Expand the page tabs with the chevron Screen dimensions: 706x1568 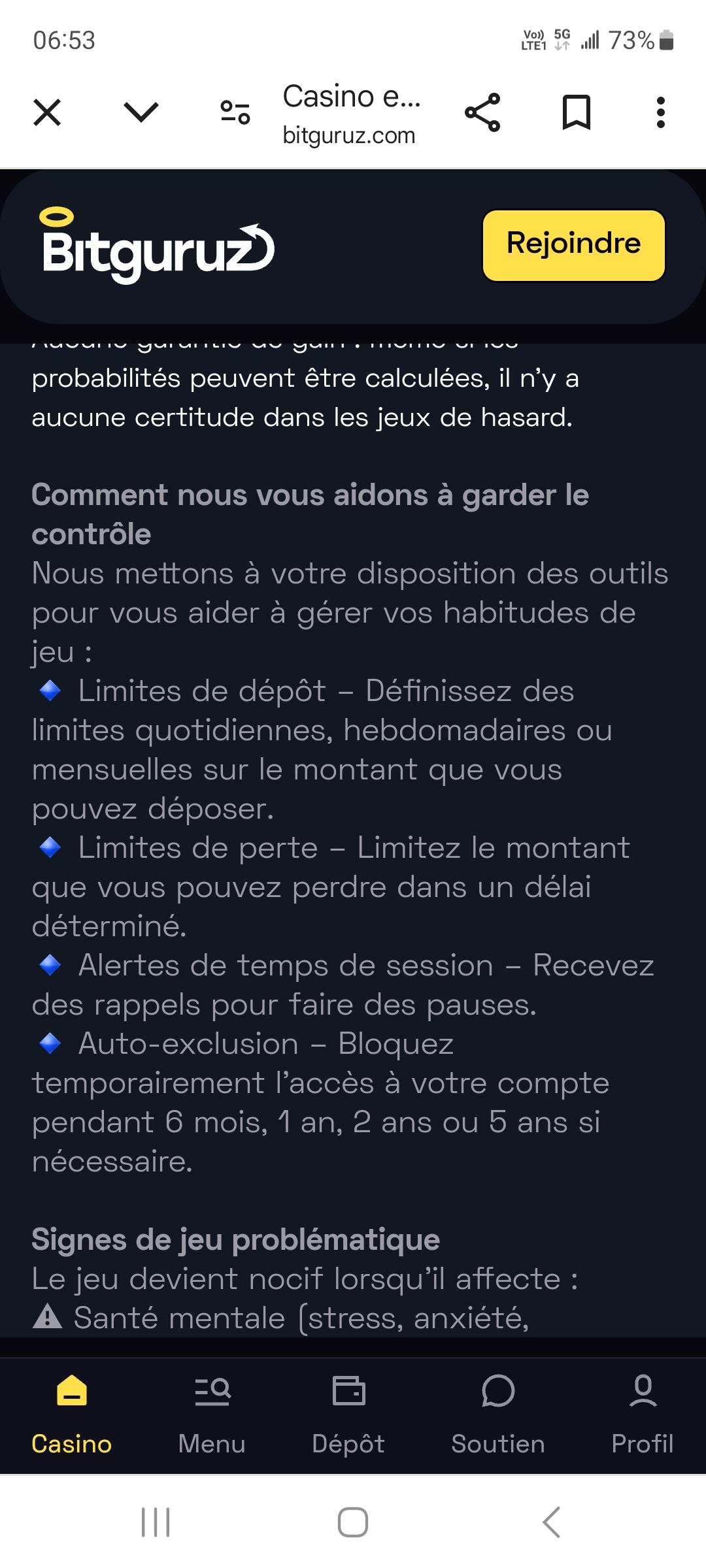point(139,112)
